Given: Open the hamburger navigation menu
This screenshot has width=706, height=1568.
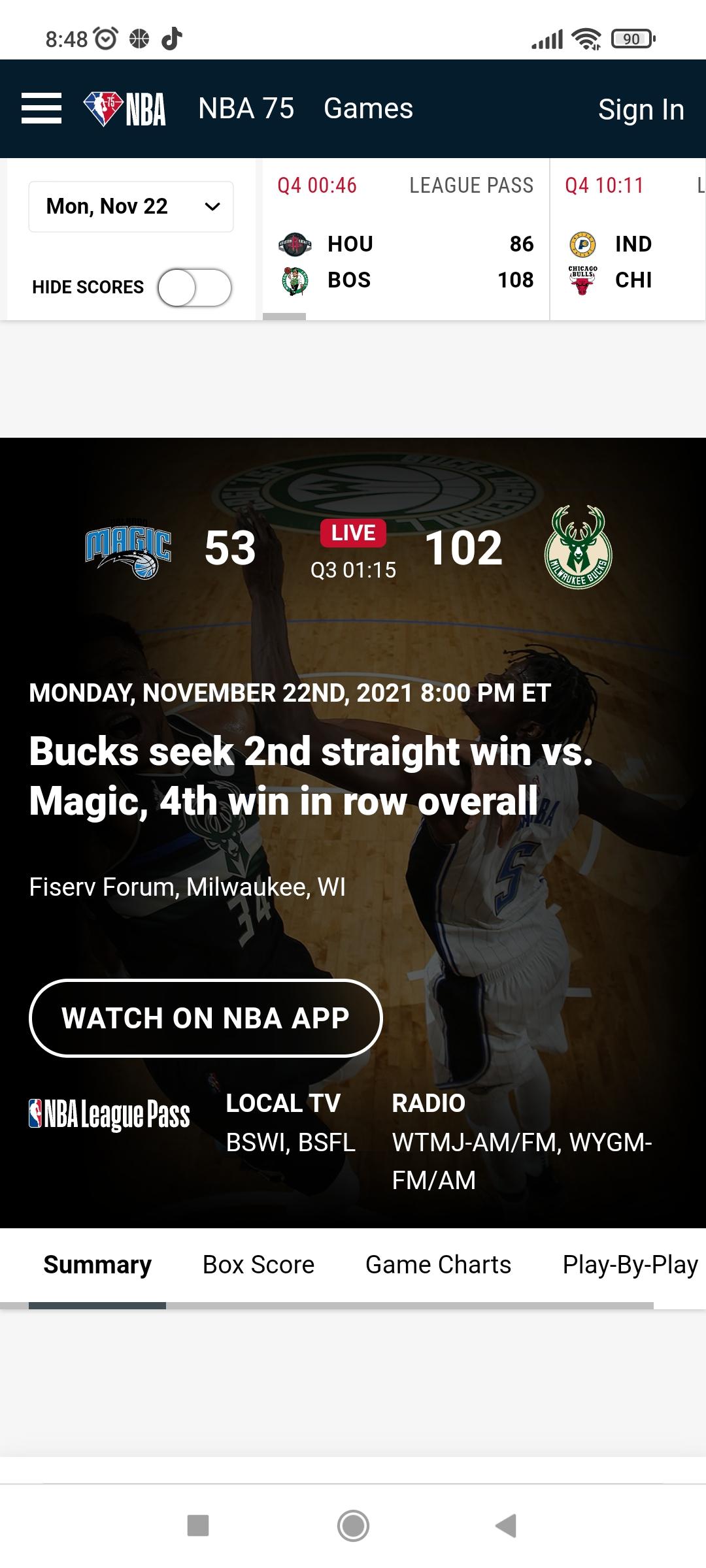Looking at the screenshot, I should tap(41, 108).
